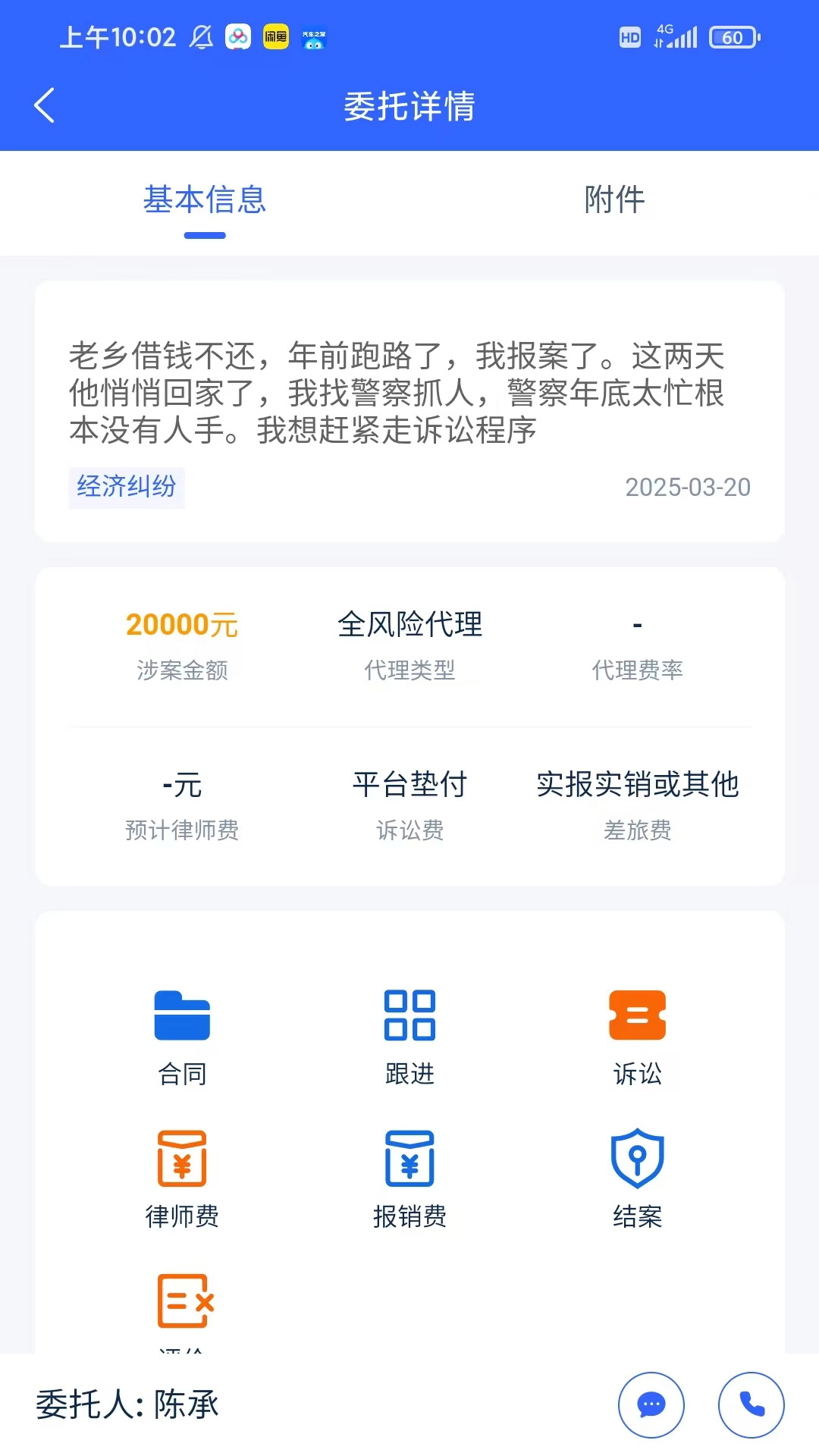
Task: Switch to the 附件 tab
Action: click(613, 199)
